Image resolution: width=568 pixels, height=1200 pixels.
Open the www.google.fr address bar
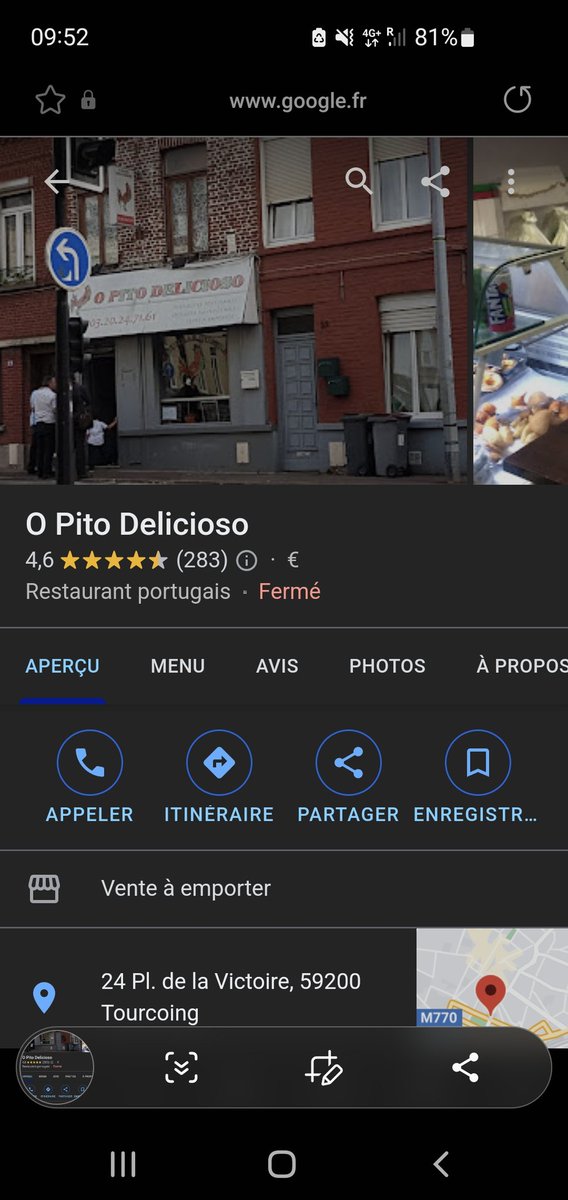(x=297, y=101)
